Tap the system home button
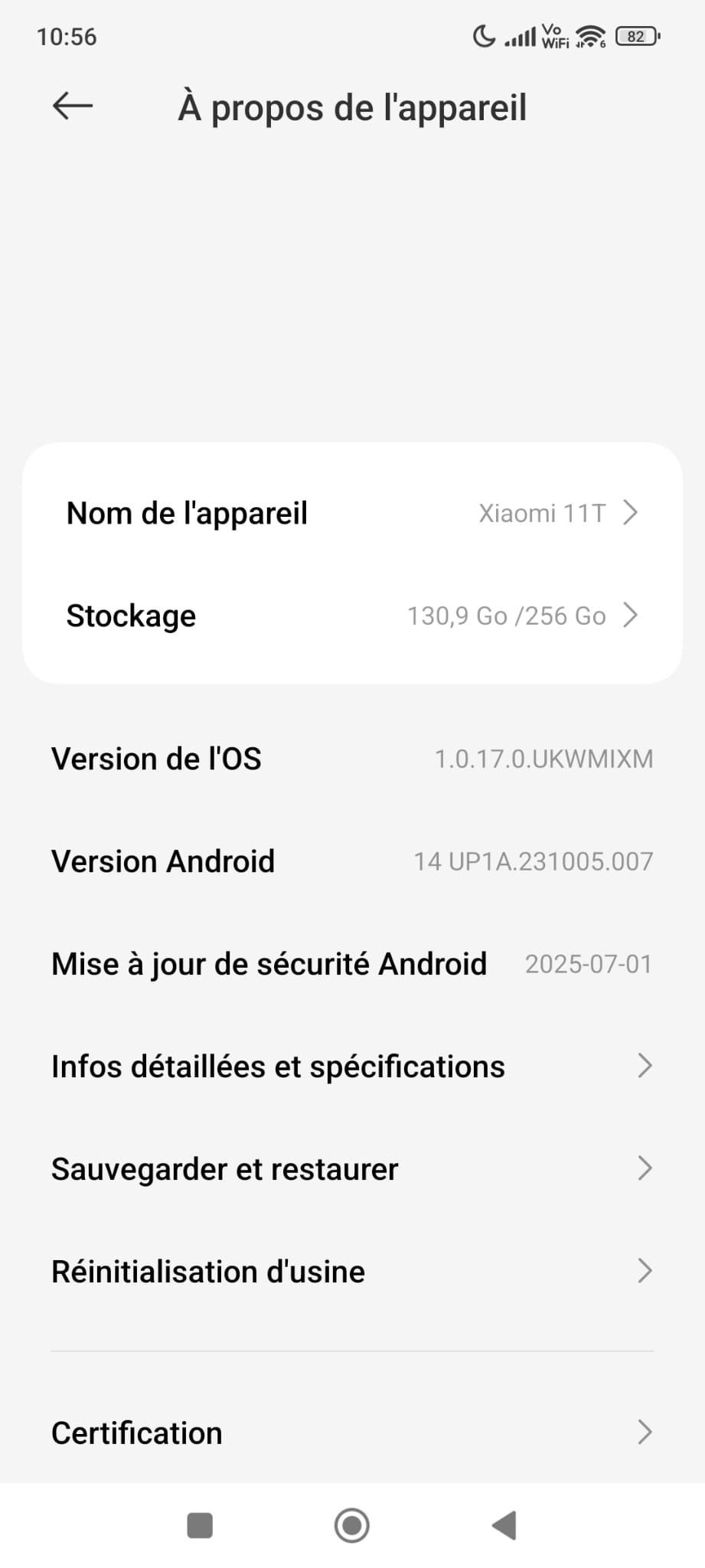 tap(352, 1525)
